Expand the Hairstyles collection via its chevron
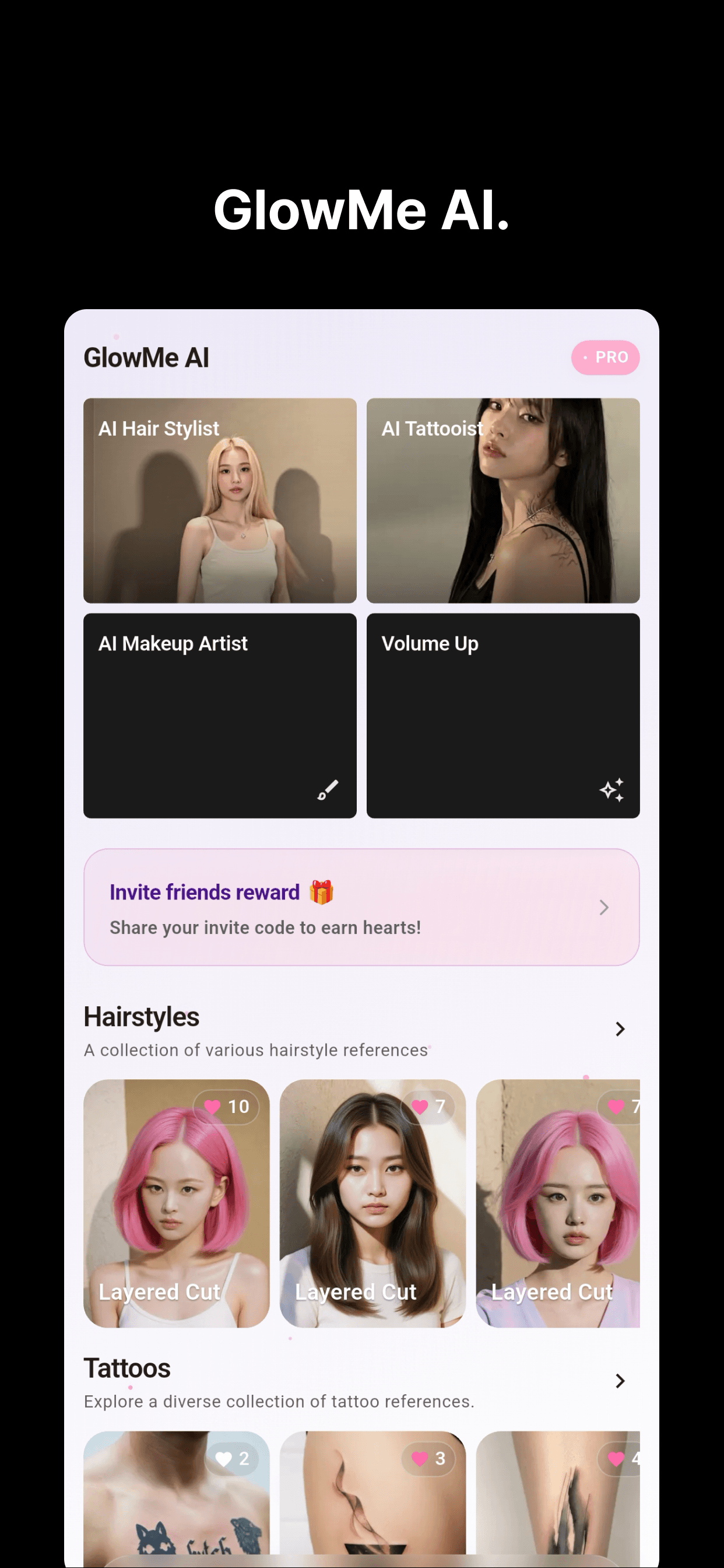The width and height of the screenshot is (724, 1568). tap(620, 1028)
